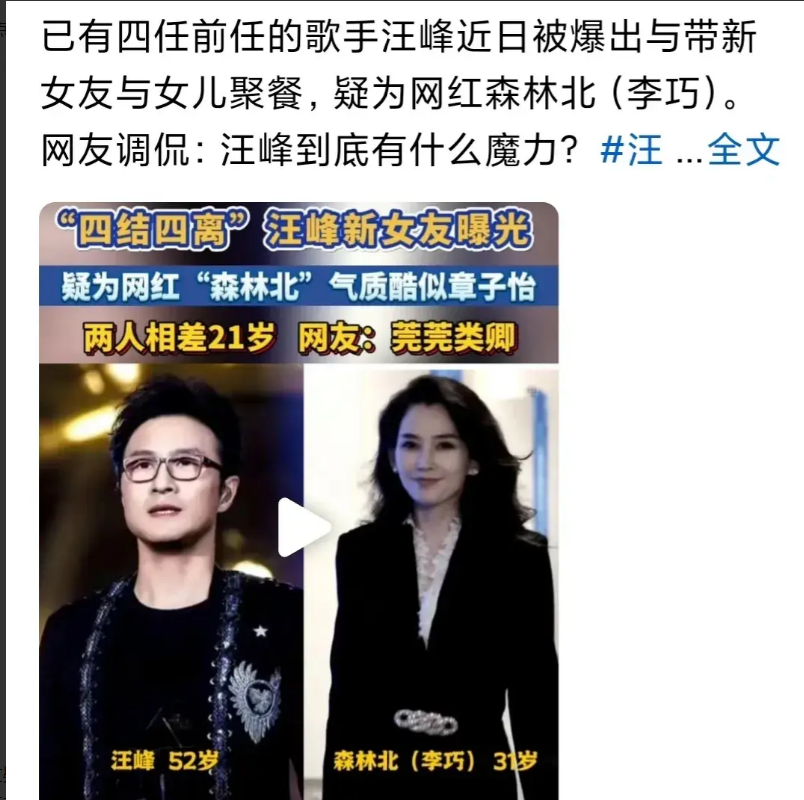Open the #汪 hashtag link
The height and width of the screenshot is (800, 804).
click(x=632, y=150)
